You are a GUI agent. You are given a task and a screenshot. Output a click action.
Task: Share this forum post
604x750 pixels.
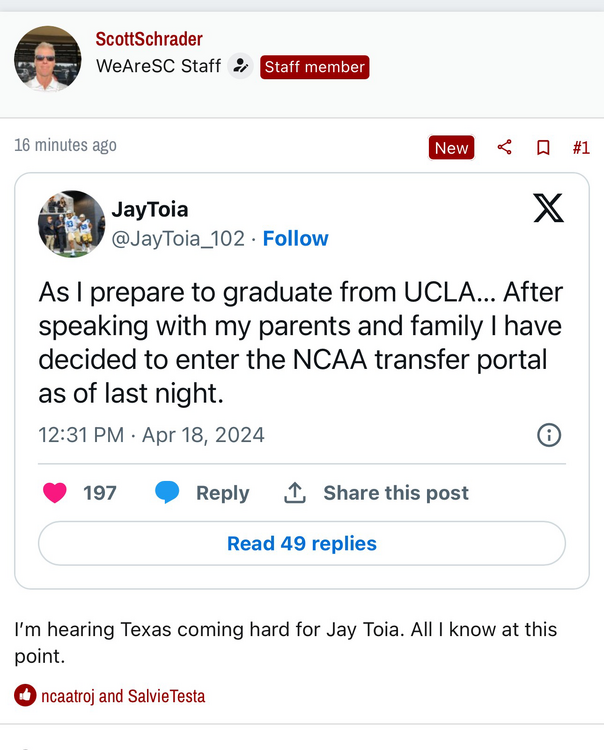(505, 147)
